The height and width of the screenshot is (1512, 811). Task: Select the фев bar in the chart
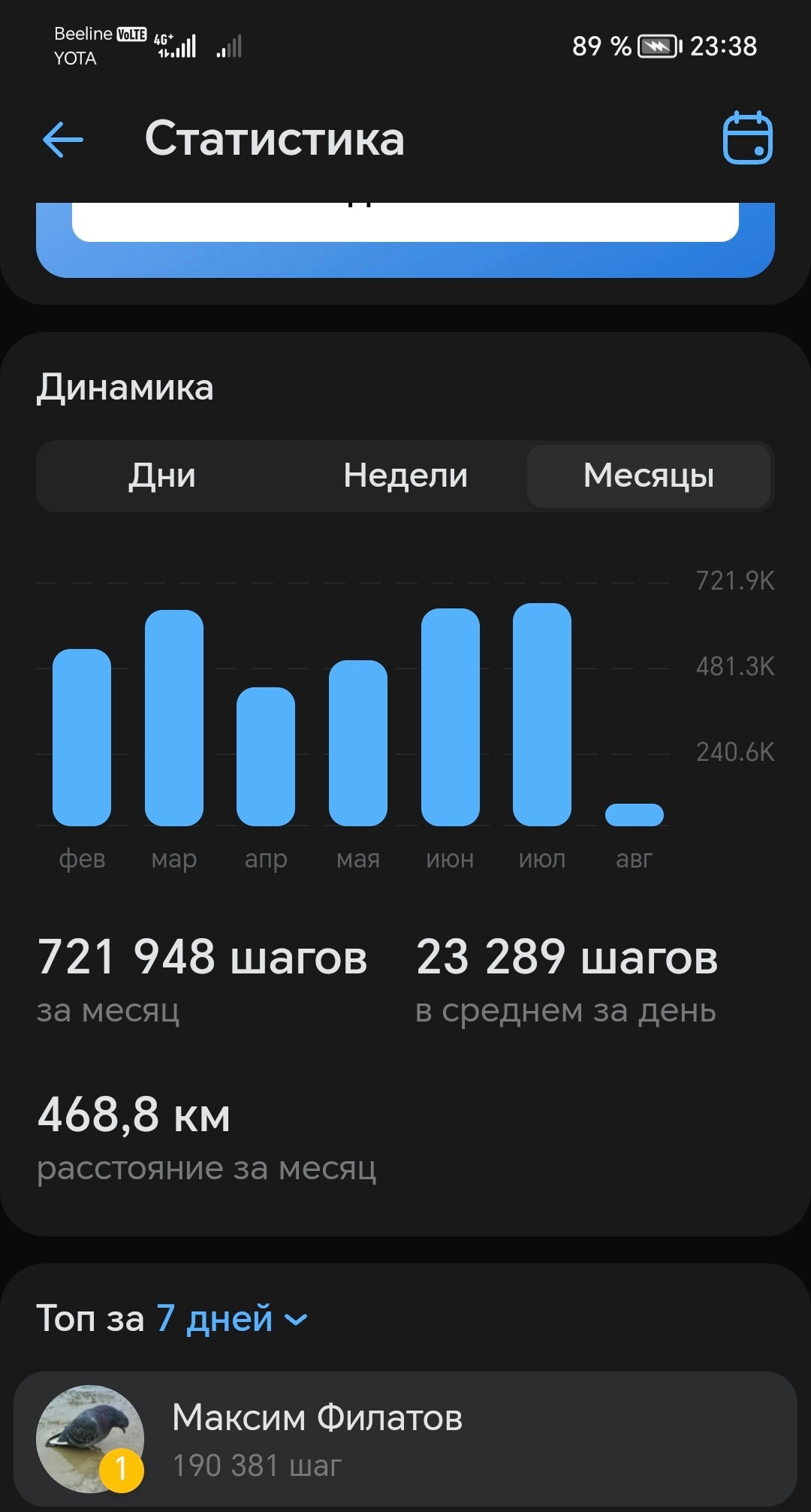point(82,738)
